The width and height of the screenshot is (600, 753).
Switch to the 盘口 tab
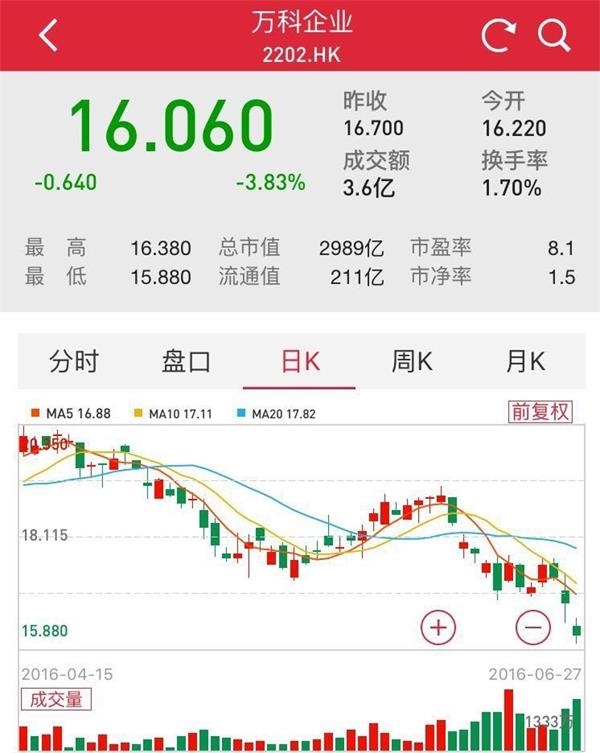pyautogui.click(x=186, y=361)
